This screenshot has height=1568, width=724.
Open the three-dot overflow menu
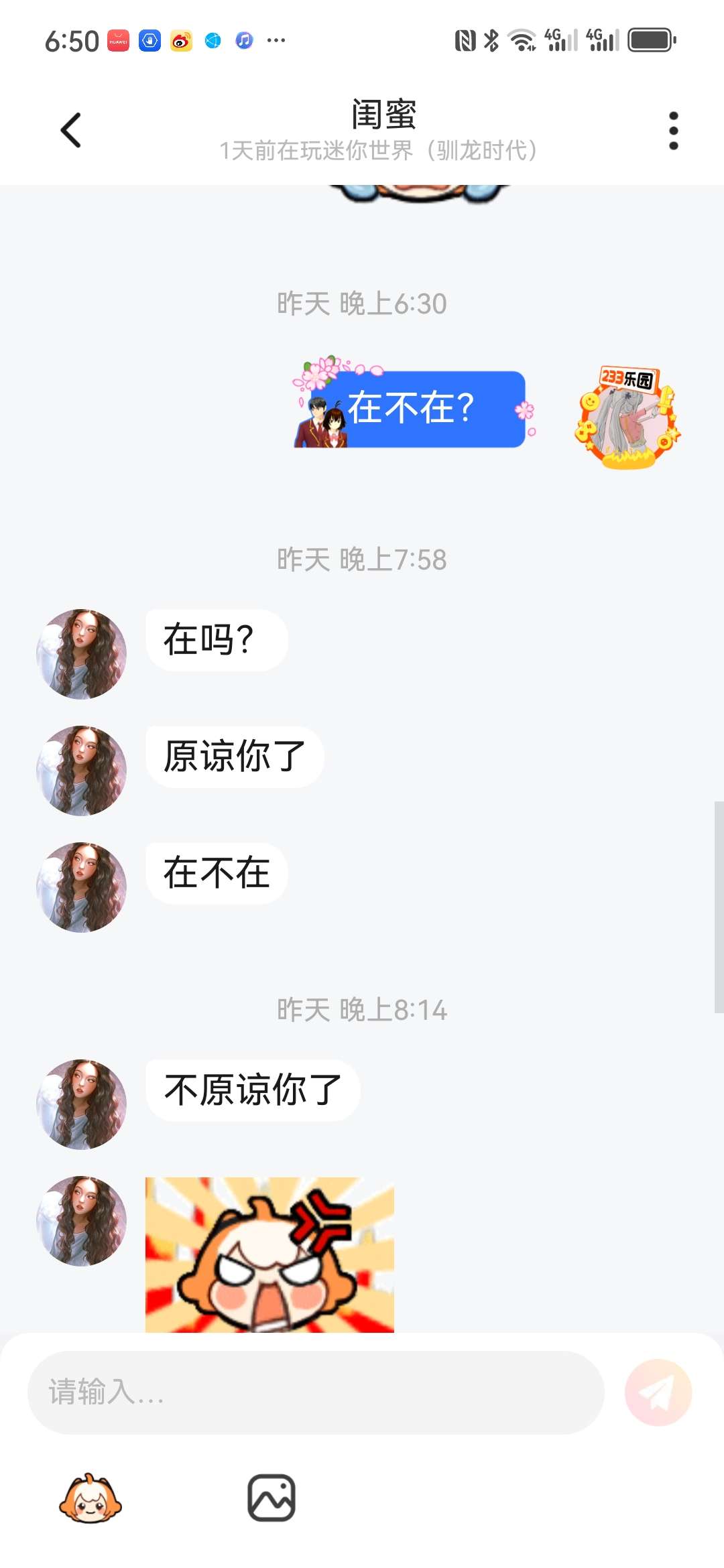coord(673,131)
